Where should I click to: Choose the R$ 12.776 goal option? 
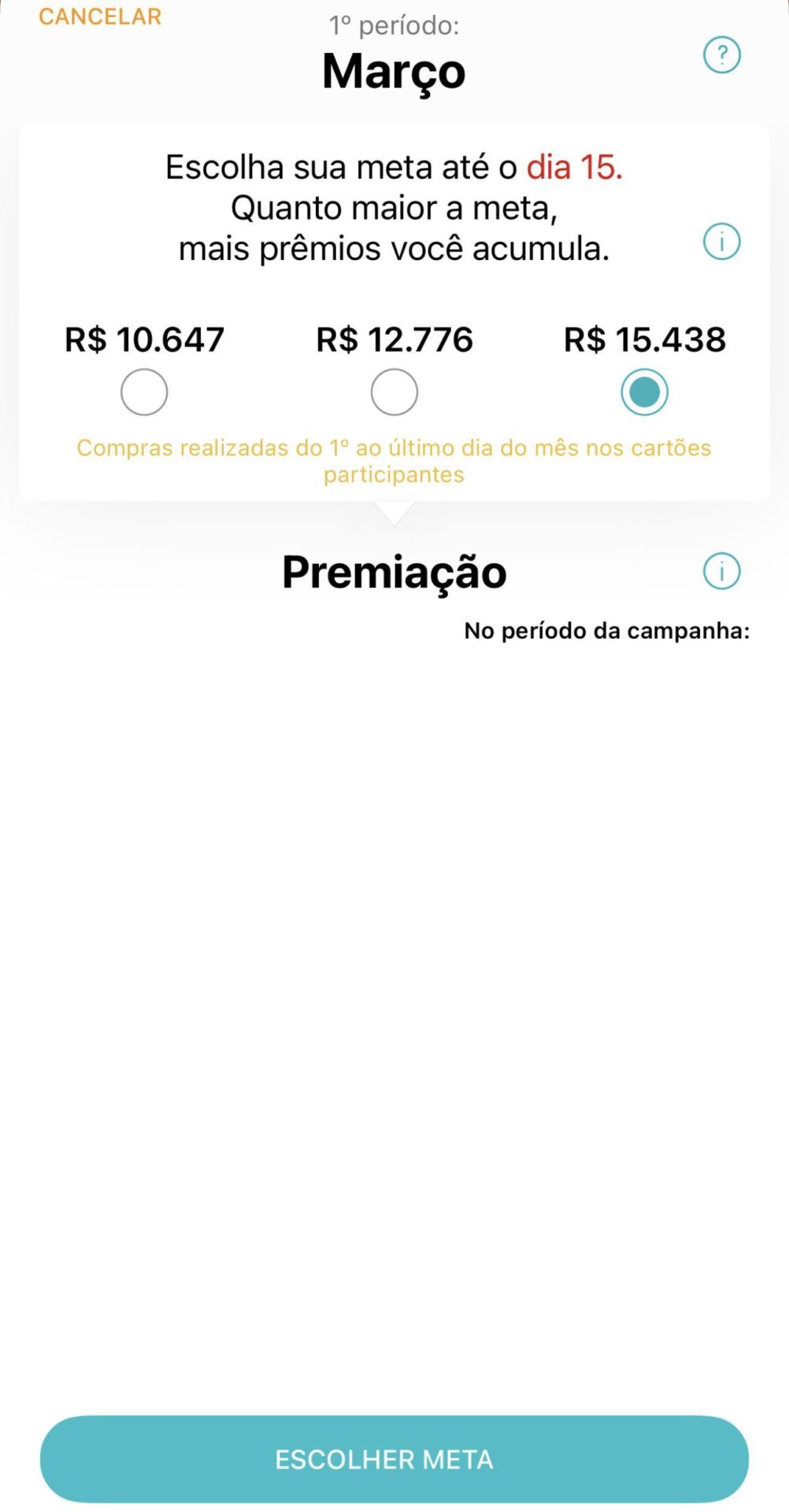(x=394, y=391)
